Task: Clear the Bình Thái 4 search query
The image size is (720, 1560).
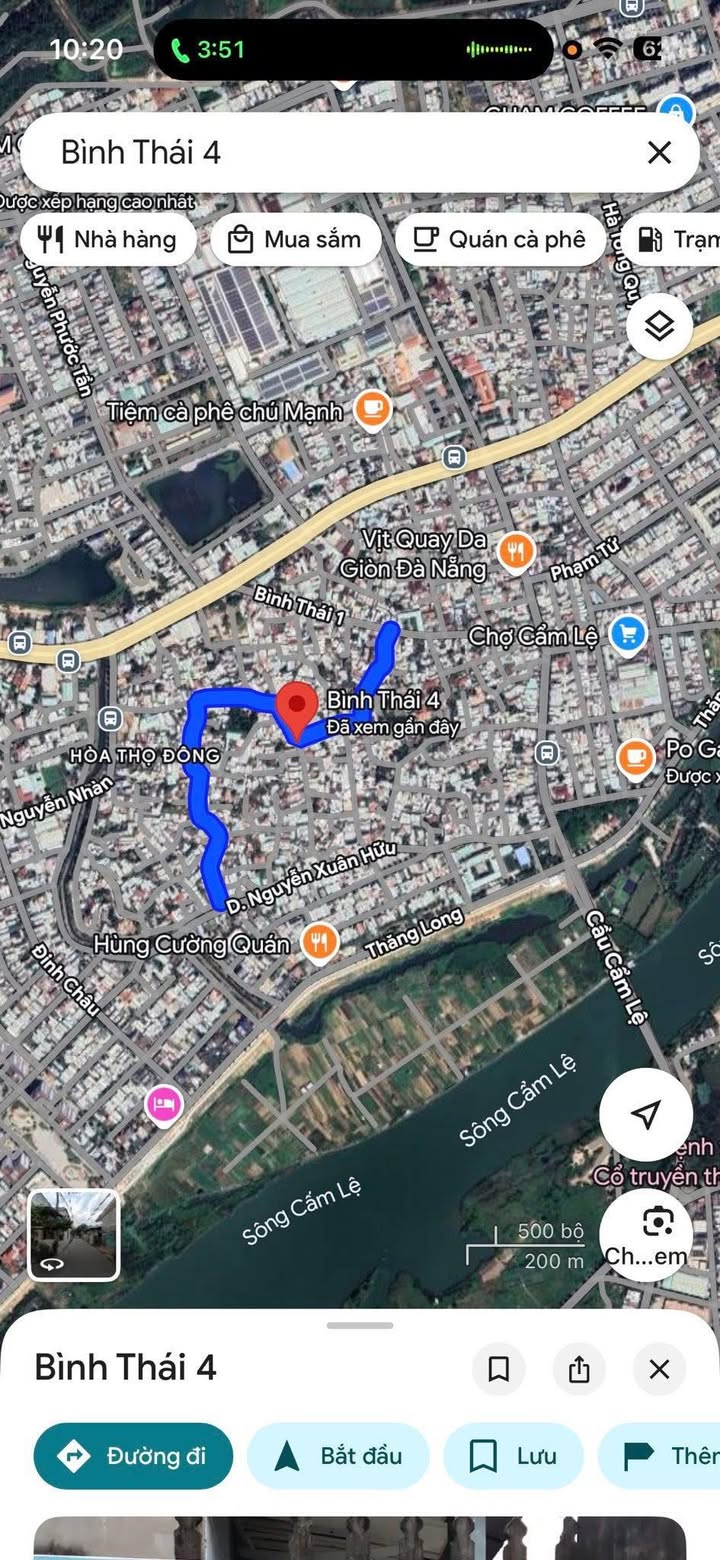Action: click(x=659, y=152)
